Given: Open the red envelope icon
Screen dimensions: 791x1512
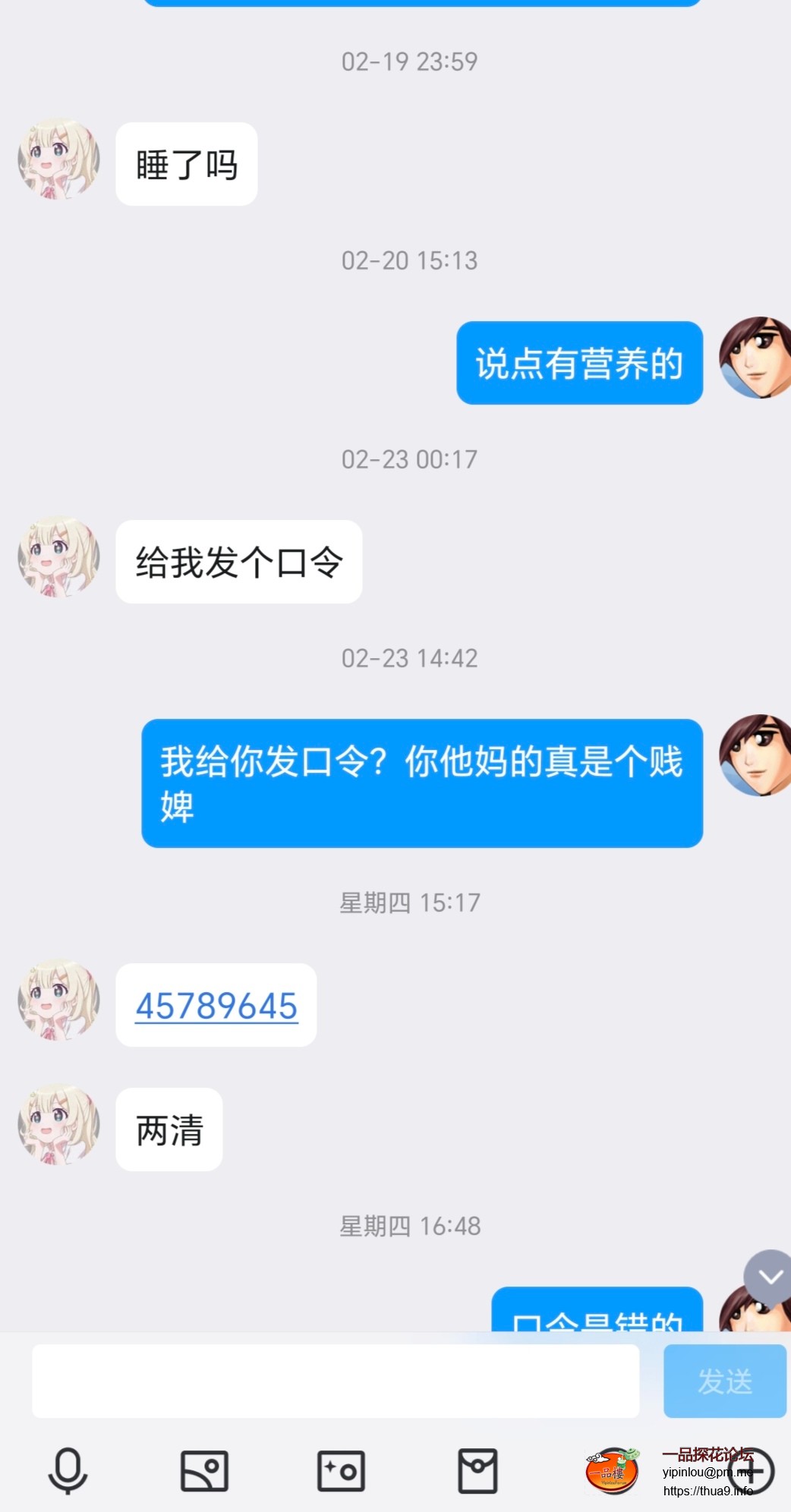Looking at the screenshot, I should [477, 1470].
